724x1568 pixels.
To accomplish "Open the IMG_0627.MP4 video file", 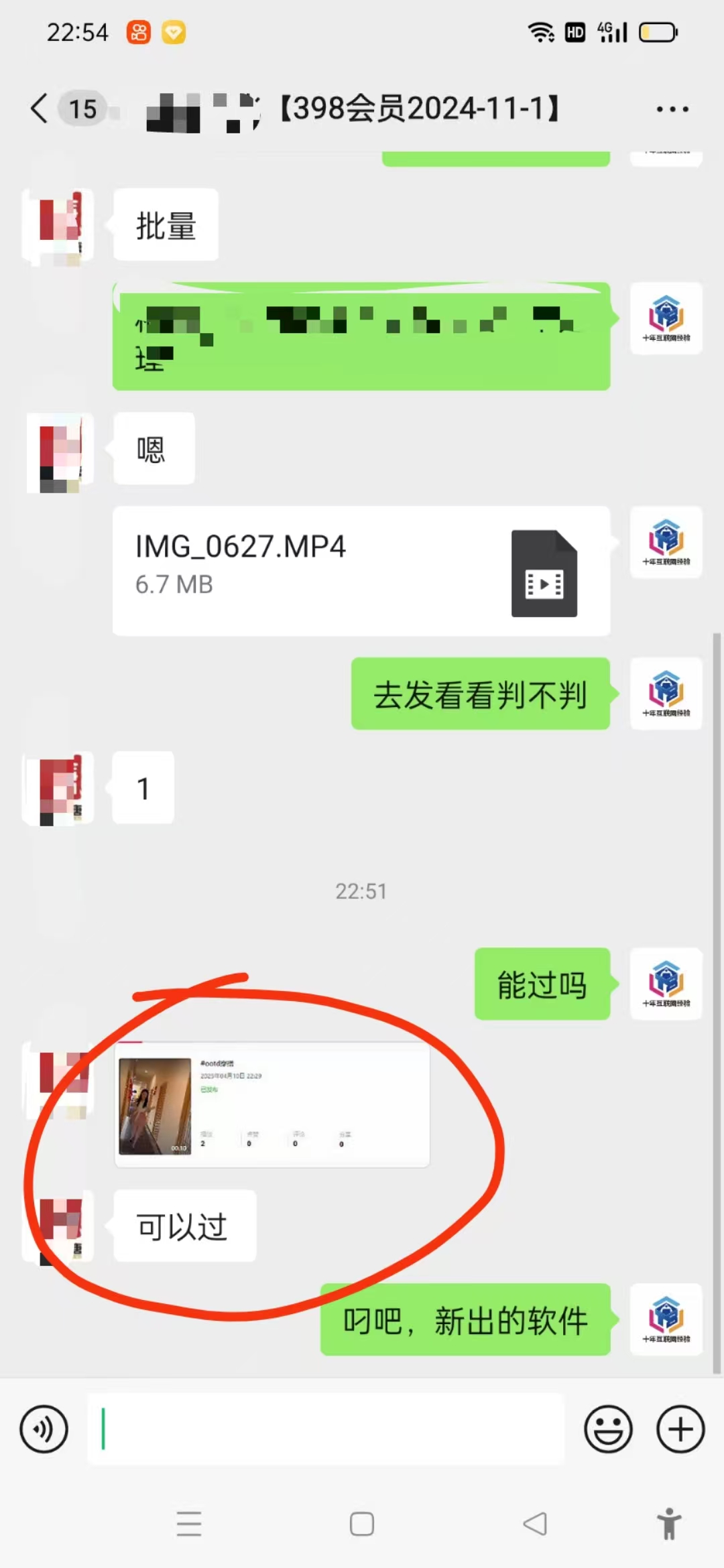I will point(361,571).
